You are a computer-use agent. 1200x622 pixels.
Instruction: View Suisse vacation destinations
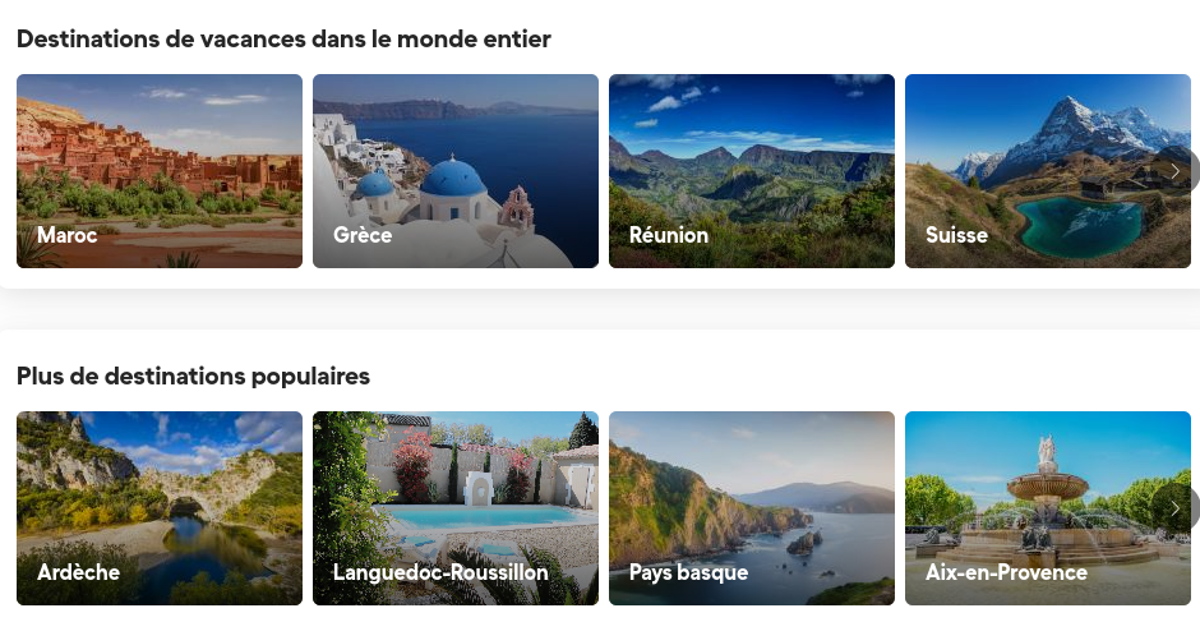[1040, 171]
